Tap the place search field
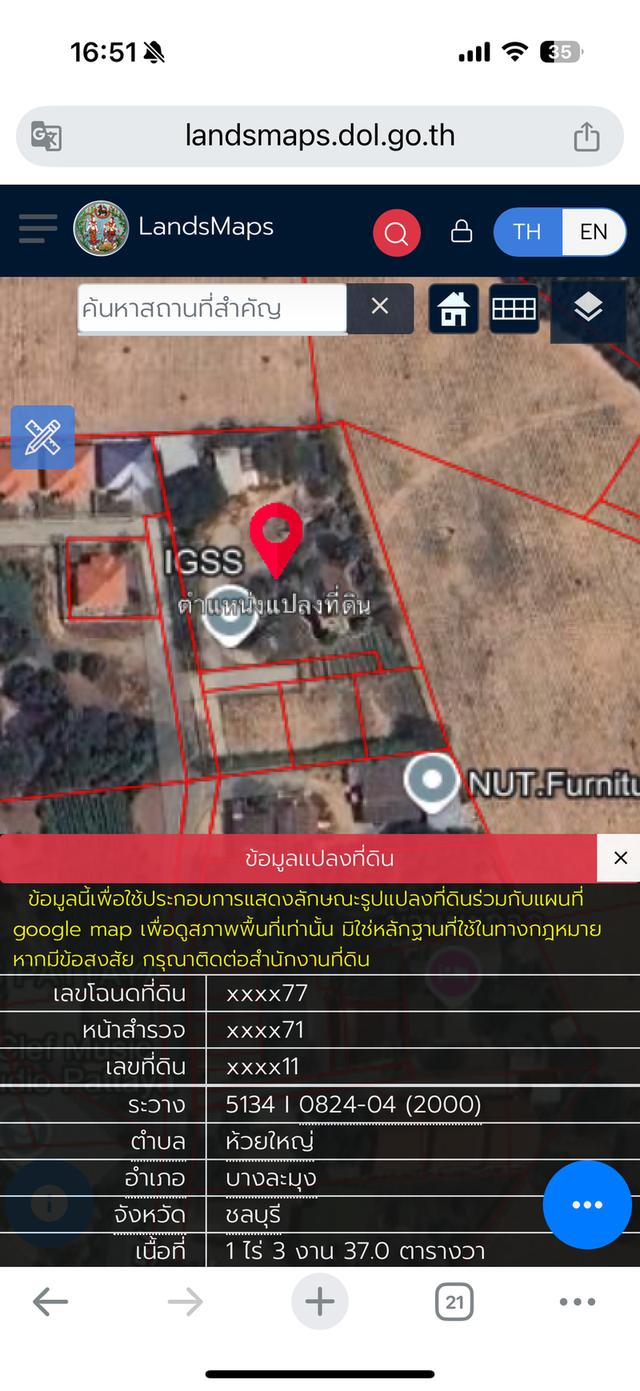This screenshot has width=640, height=1391. pos(212,308)
